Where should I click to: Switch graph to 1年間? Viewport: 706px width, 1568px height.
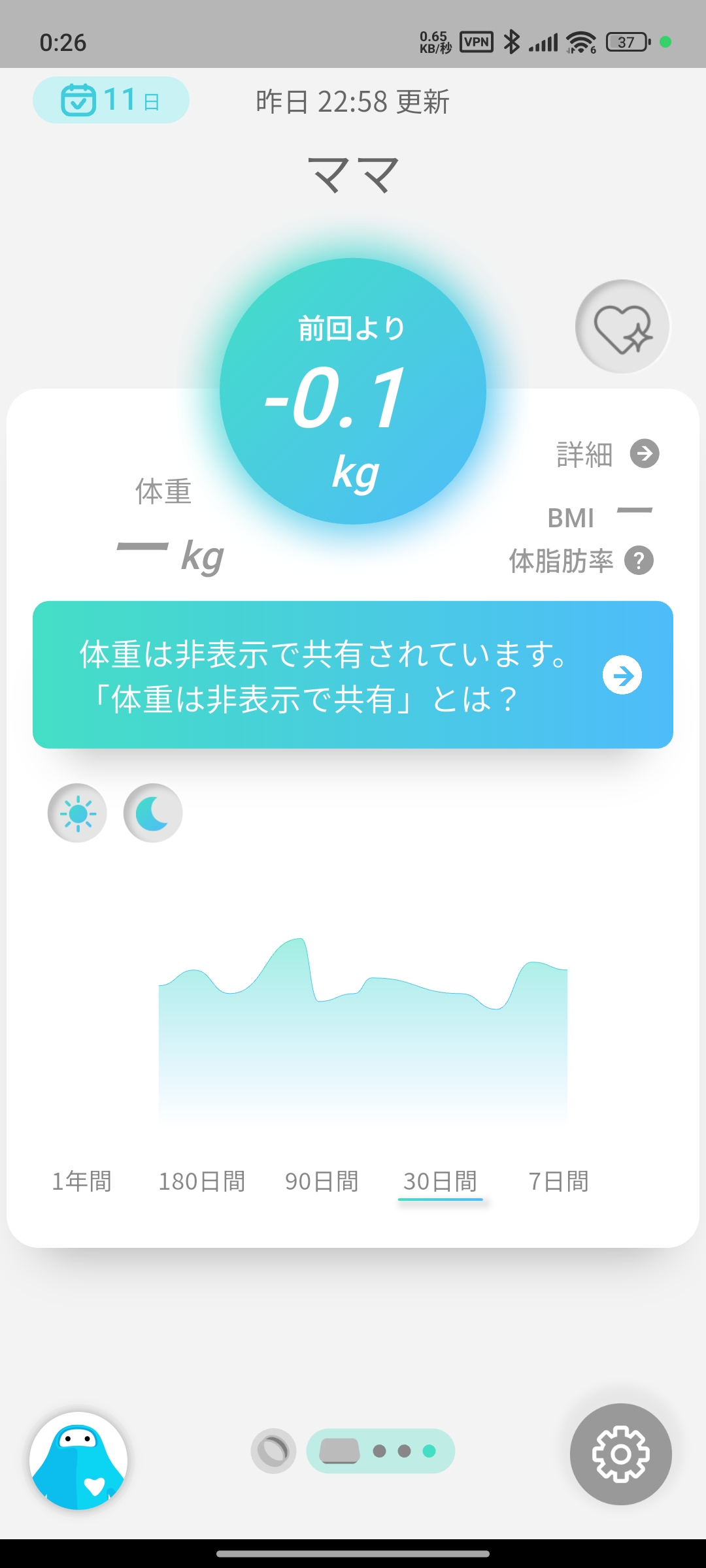pyautogui.click(x=82, y=1181)
